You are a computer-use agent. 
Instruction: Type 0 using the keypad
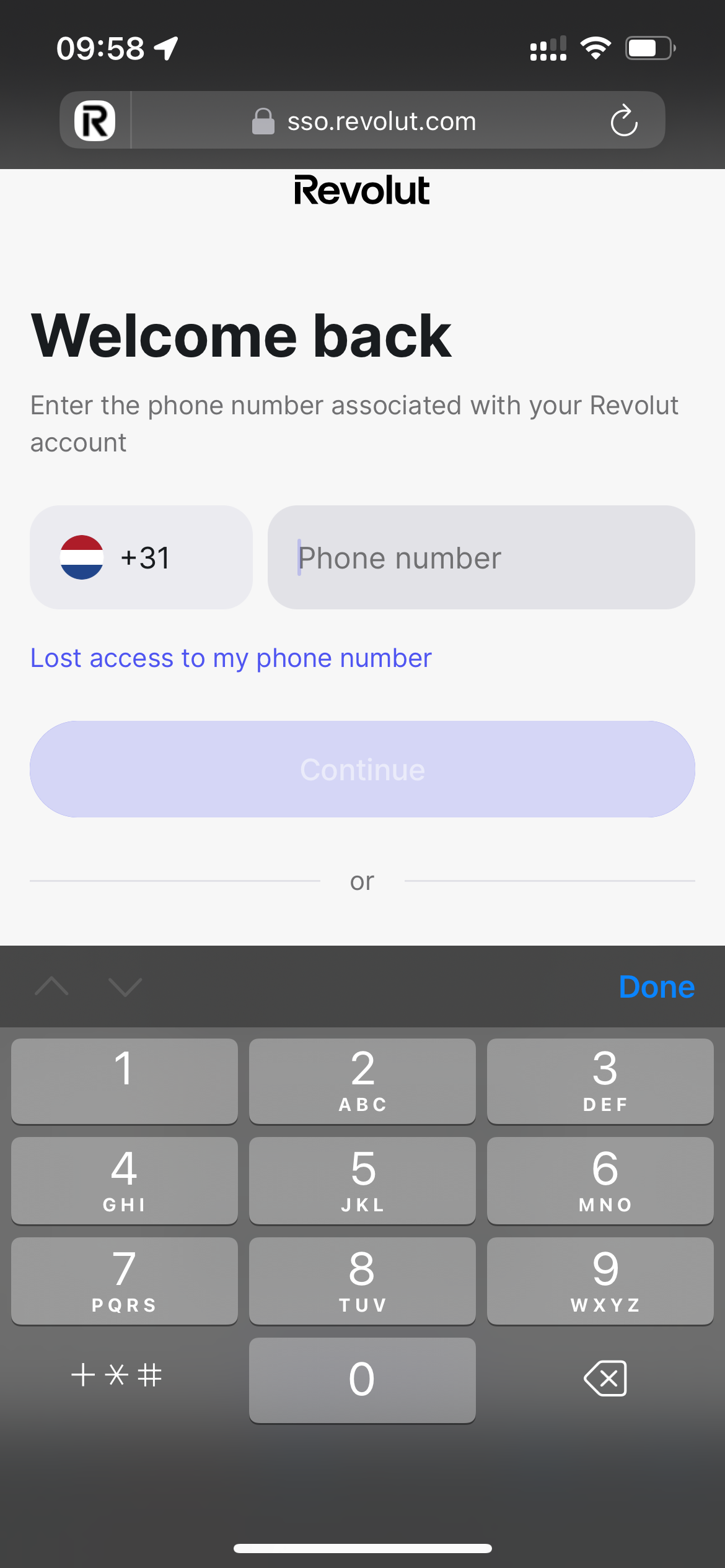(x=362, y=1380)
